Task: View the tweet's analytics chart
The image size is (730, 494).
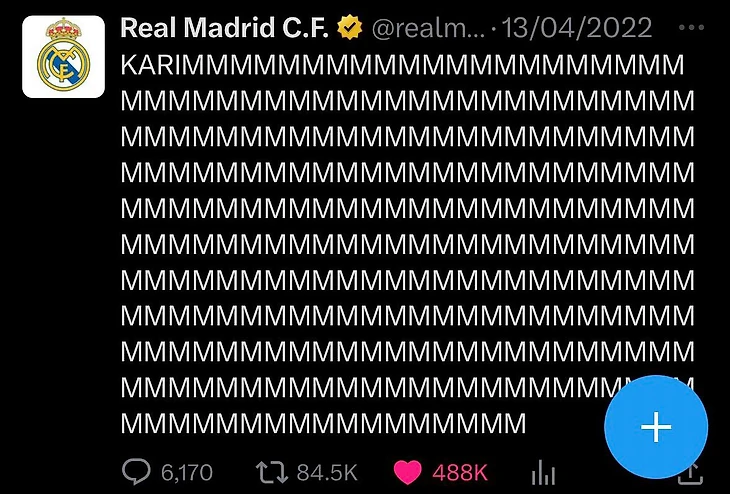Action: (544, 473)
